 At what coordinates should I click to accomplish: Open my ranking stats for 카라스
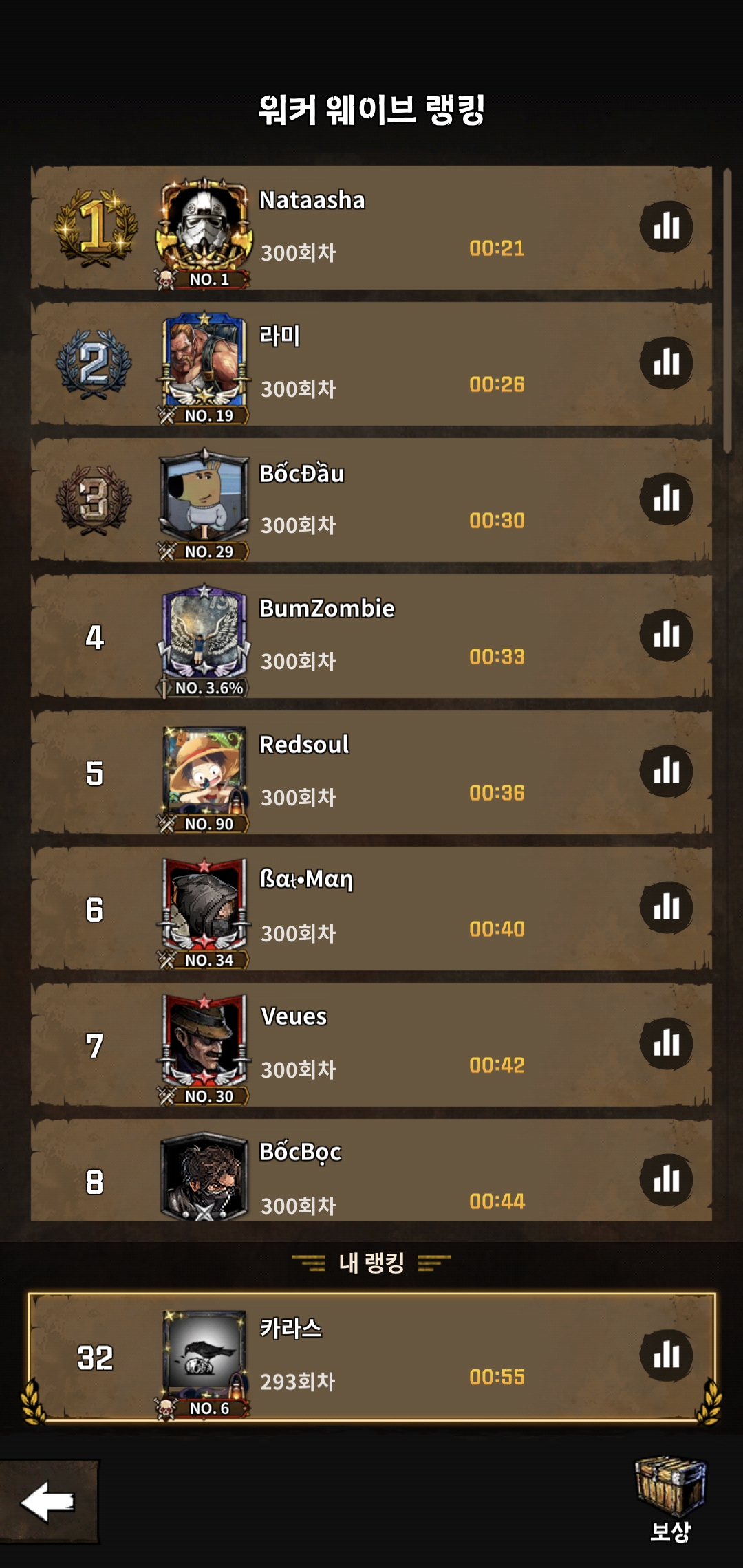pyautogui.click(x=666, y=1355)
